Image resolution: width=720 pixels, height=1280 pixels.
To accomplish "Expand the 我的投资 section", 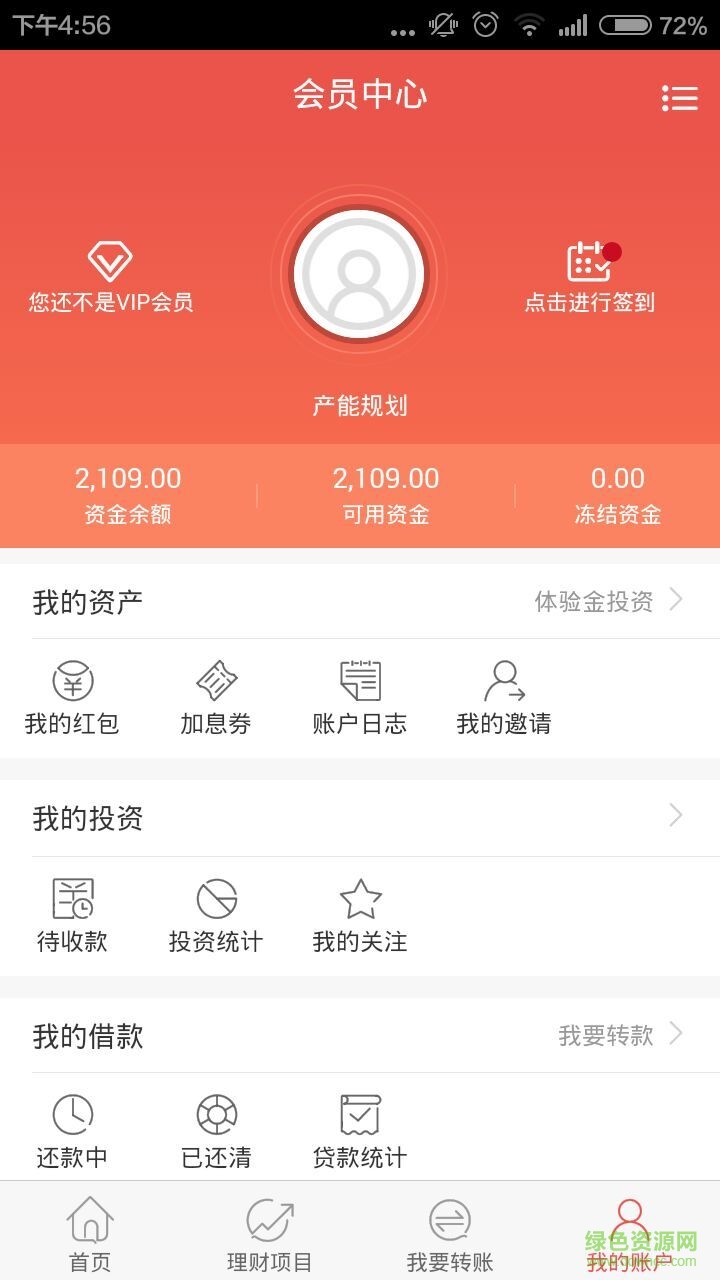I will tap(675, 816).
